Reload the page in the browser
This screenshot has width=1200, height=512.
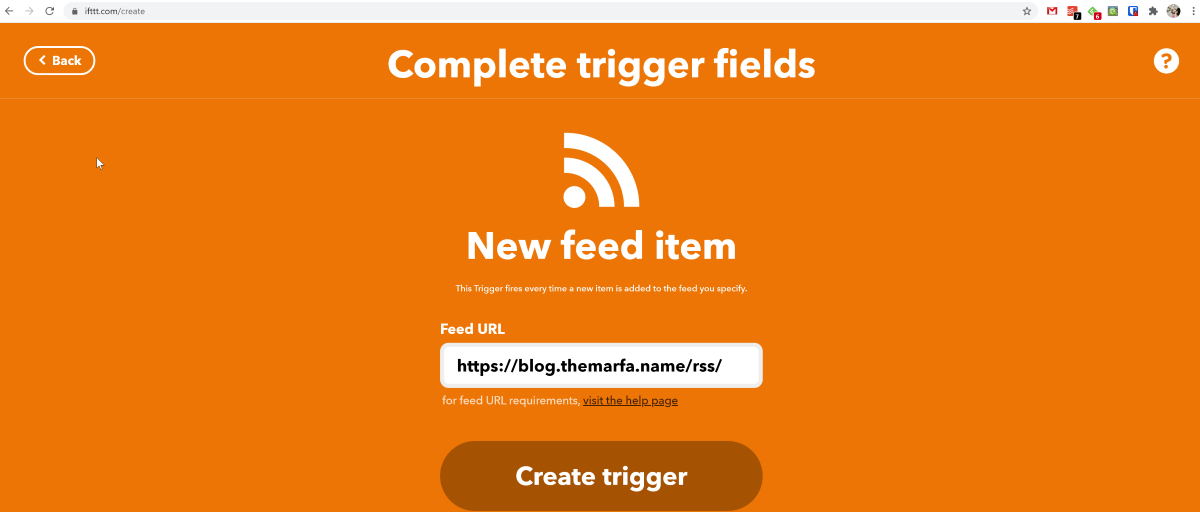click(49, 11)
